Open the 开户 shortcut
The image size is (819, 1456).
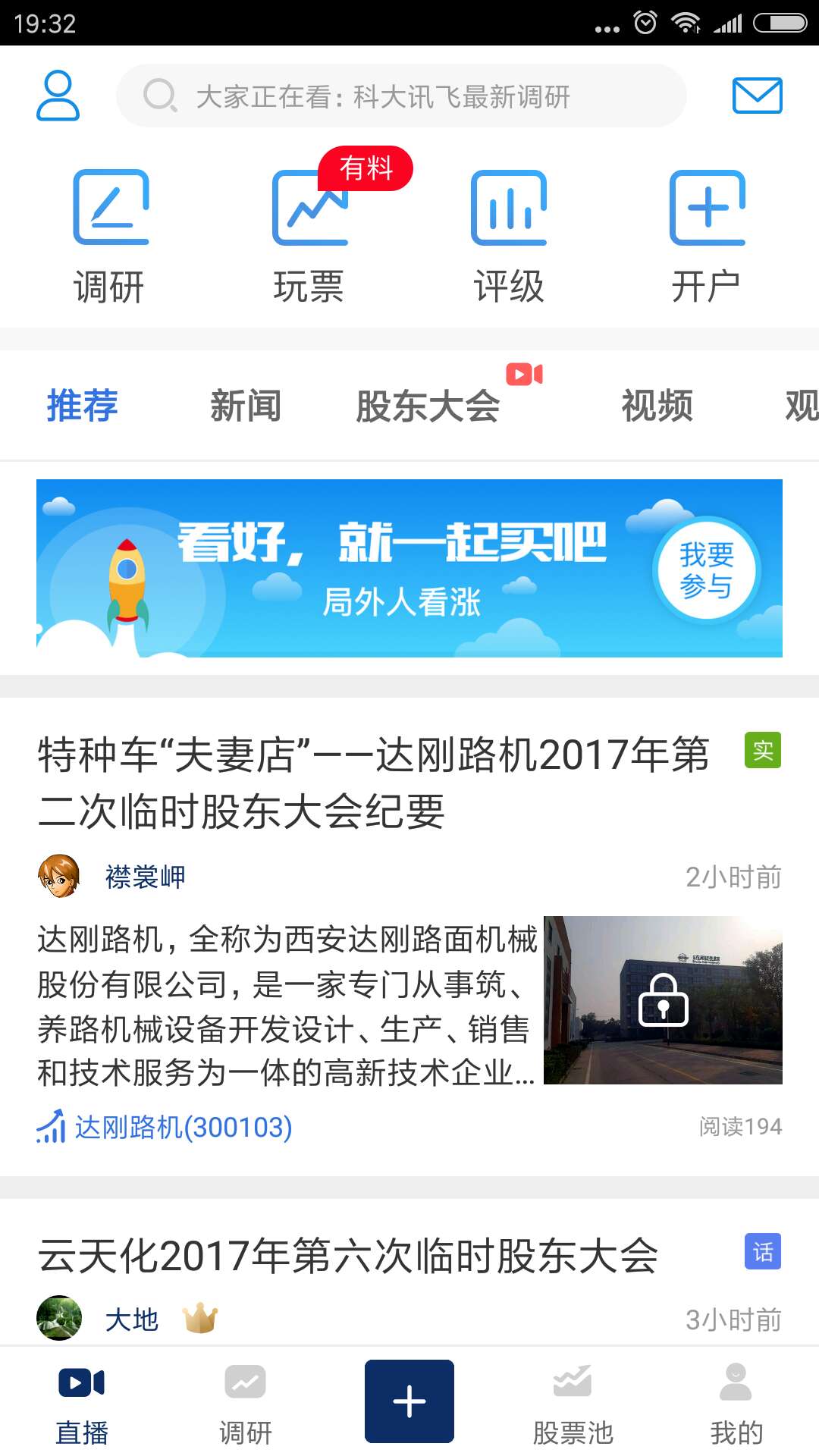(x=707, y=237)
